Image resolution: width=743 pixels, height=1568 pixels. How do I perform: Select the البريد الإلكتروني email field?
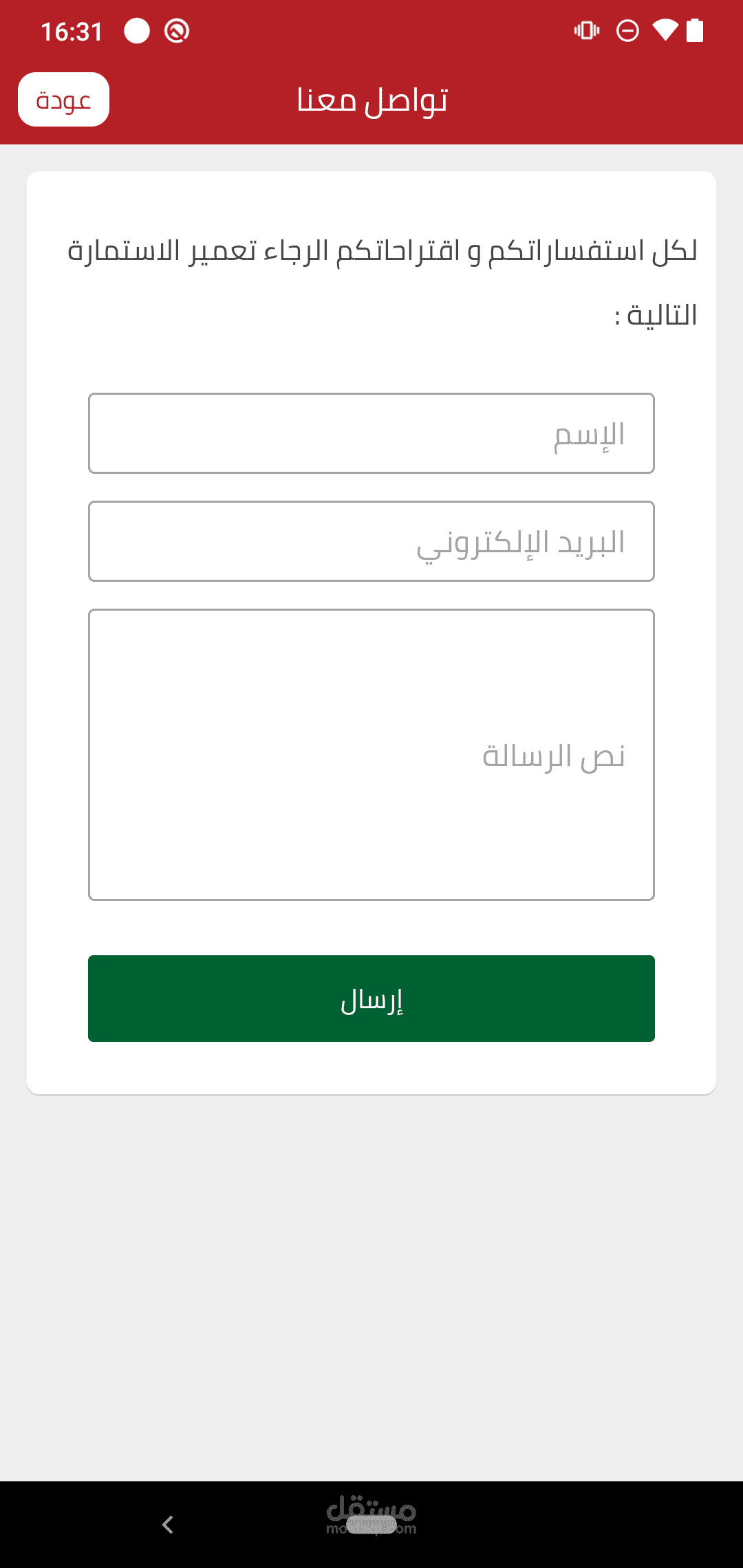pos(371,541)
